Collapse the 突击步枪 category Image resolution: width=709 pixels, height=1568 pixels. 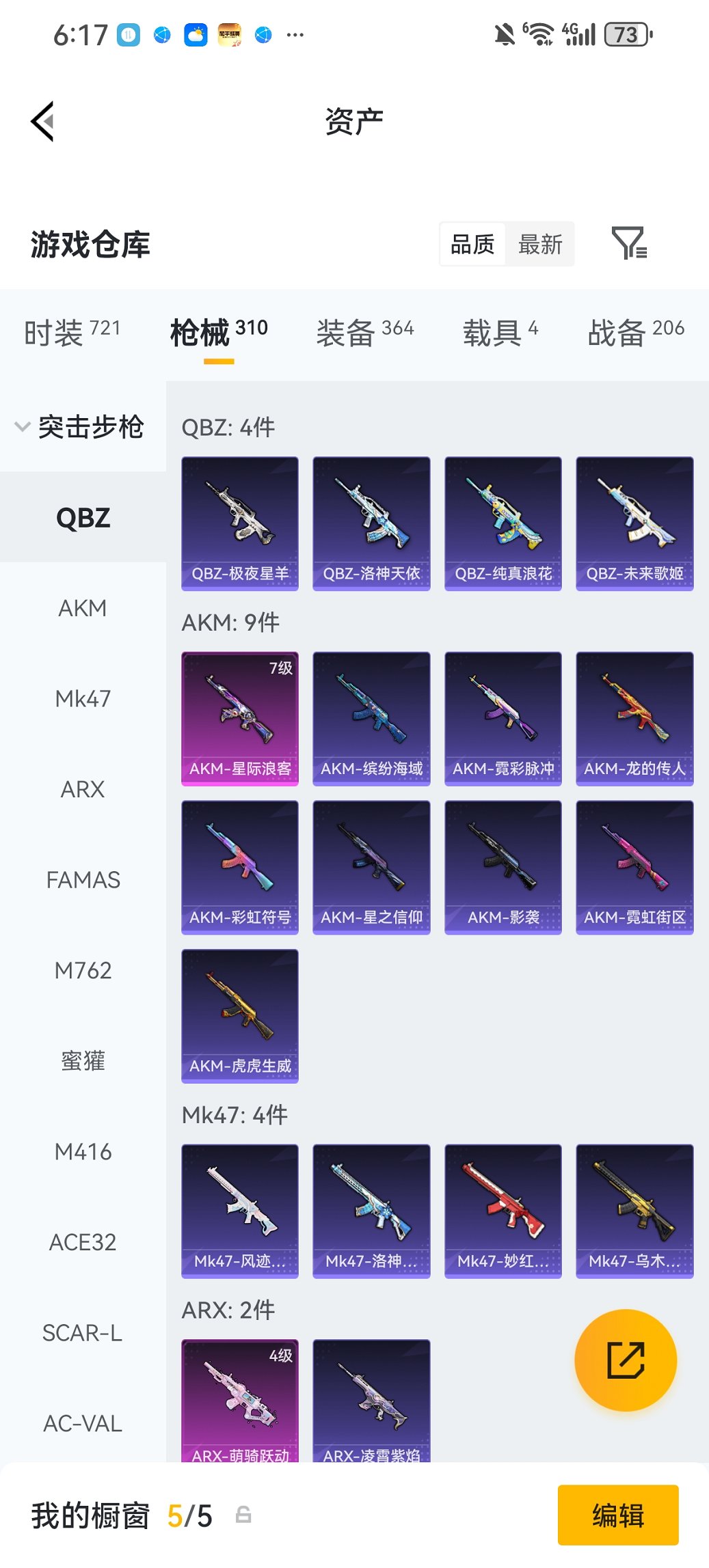[x=79, y=427]
